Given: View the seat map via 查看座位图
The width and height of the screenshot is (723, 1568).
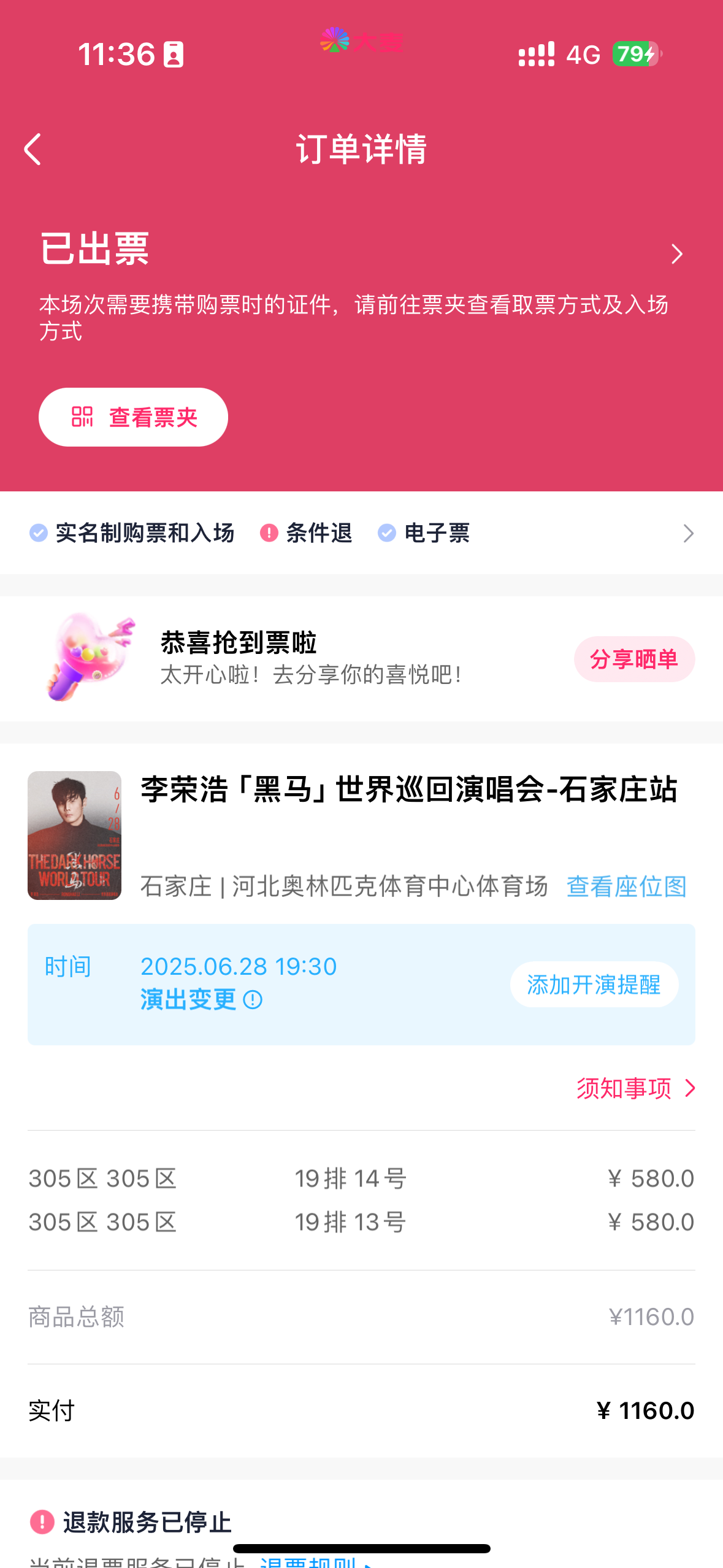Looking at the screenshot, I should click(x=626, y=886).
